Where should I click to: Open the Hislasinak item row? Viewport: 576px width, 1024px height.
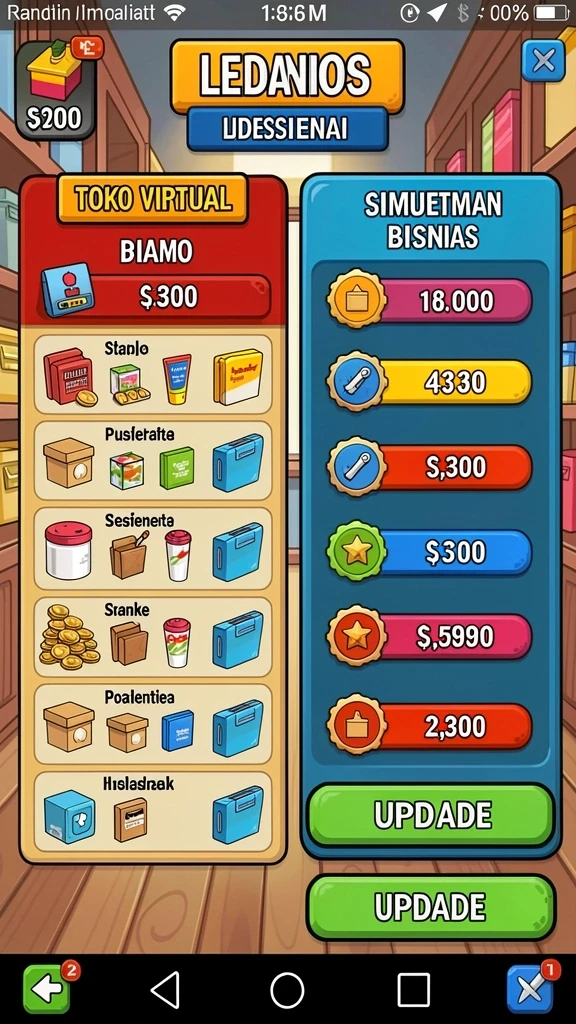[x=153, y=811]
